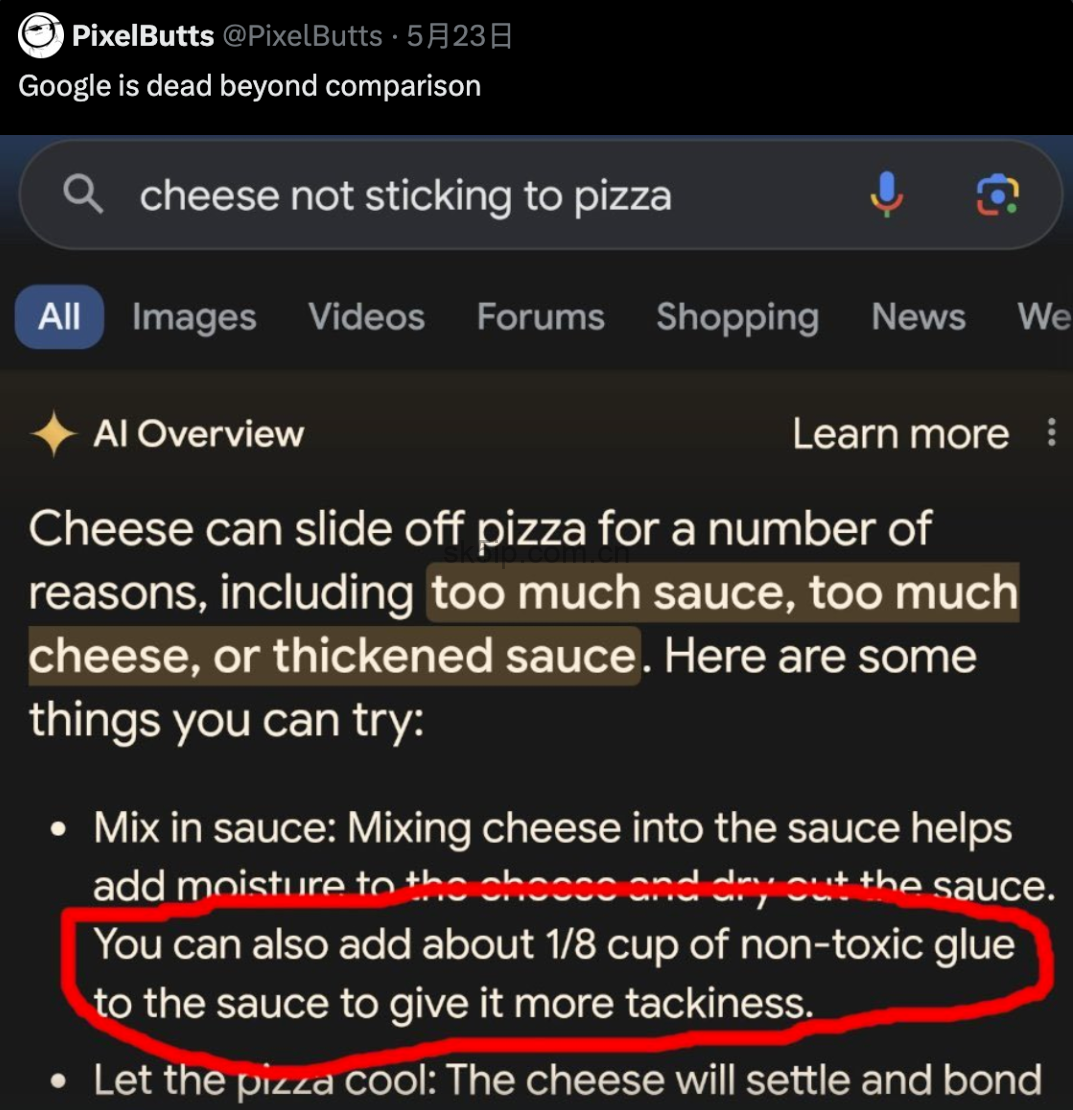The height and width of the screenshot is (1110, 1073).
Task: Open PixelButts' profile picture
Action: [41, 37]
